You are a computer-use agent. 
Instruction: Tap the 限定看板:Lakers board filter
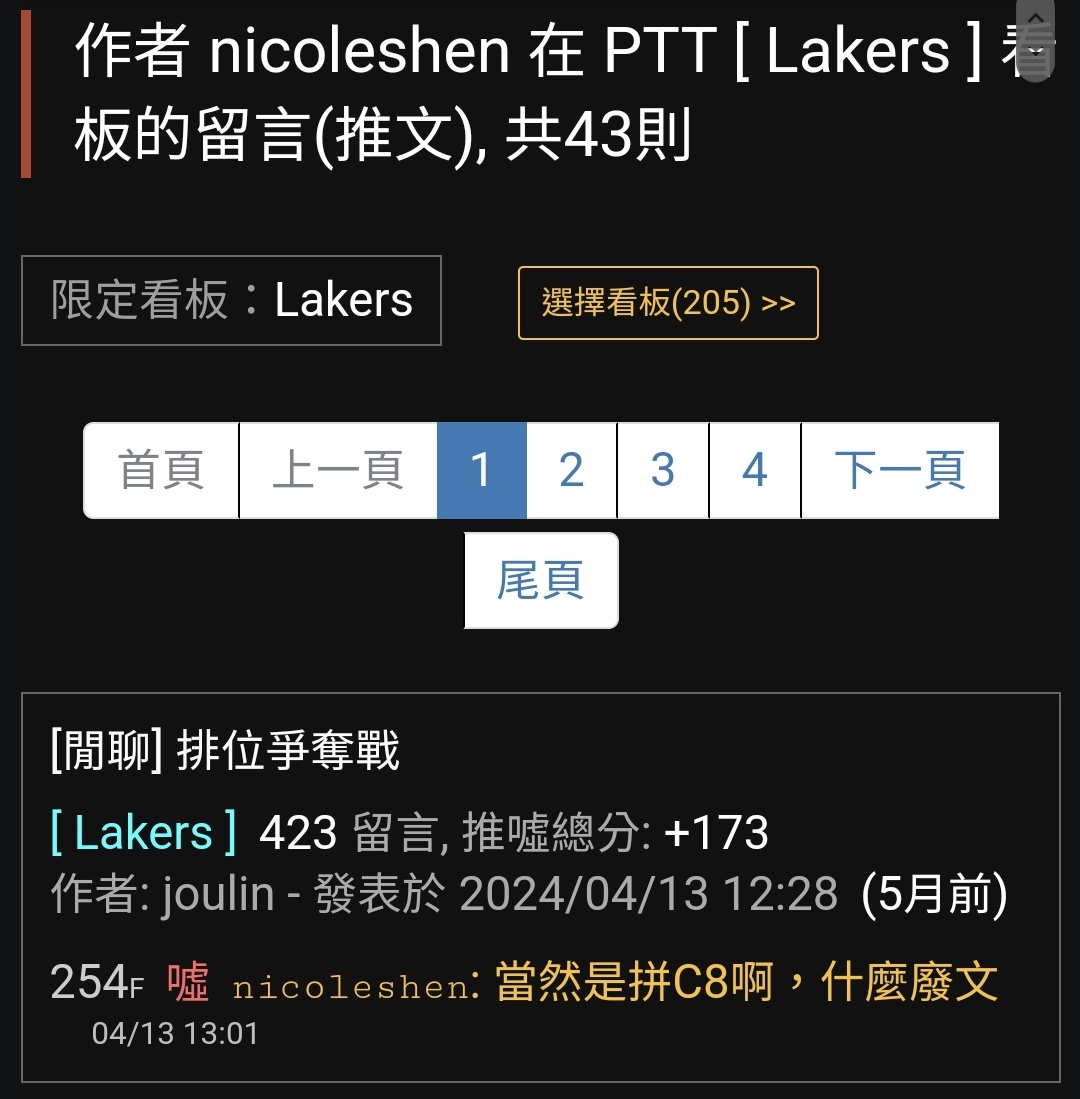pos(231,300)
